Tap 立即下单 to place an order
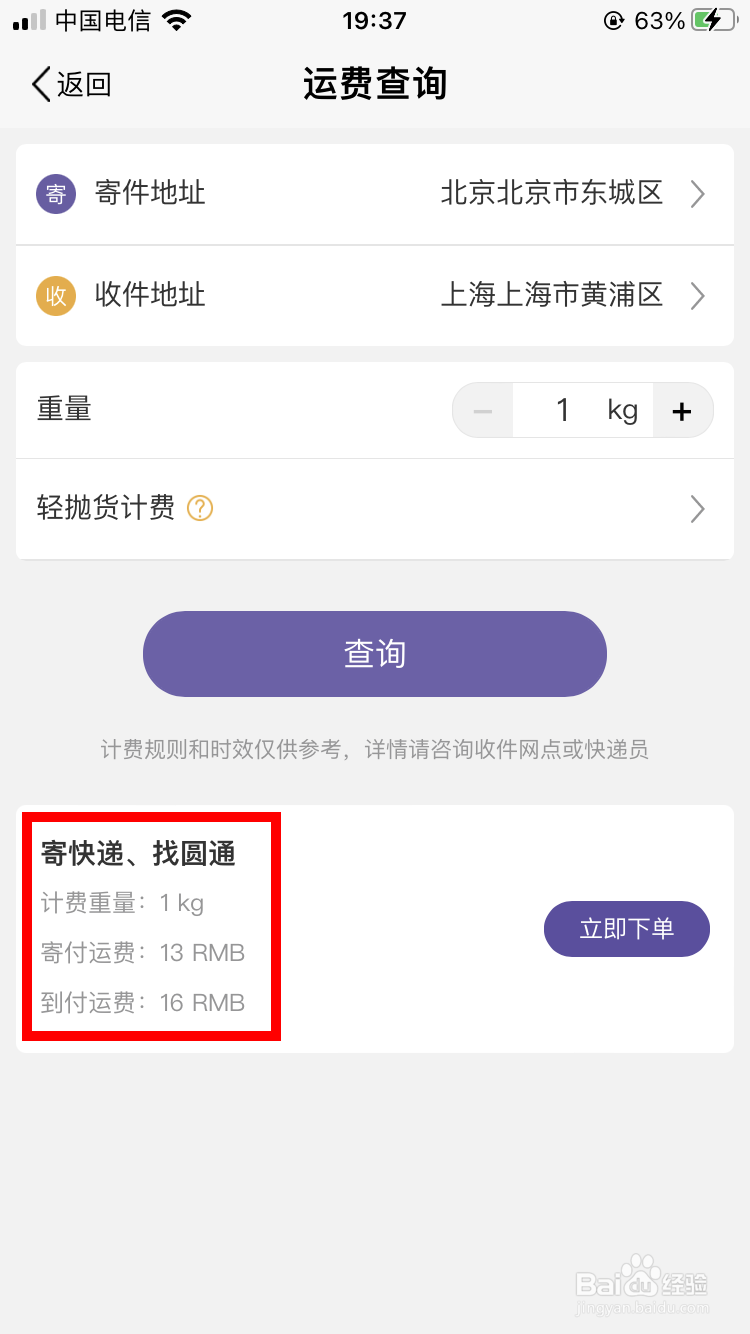This screenshot has height=1334, width=750. coord(626,929)
